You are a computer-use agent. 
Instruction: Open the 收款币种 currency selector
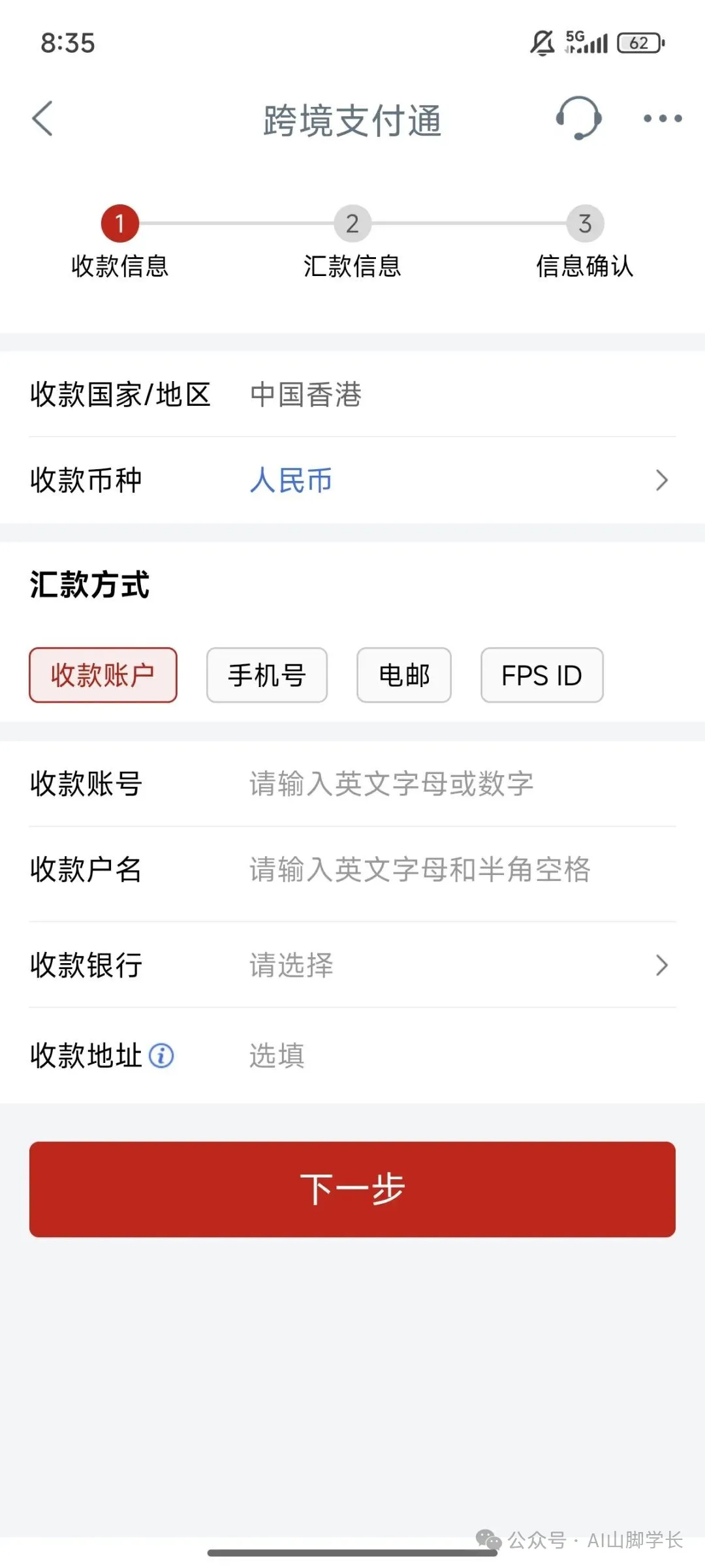[457, 480]
